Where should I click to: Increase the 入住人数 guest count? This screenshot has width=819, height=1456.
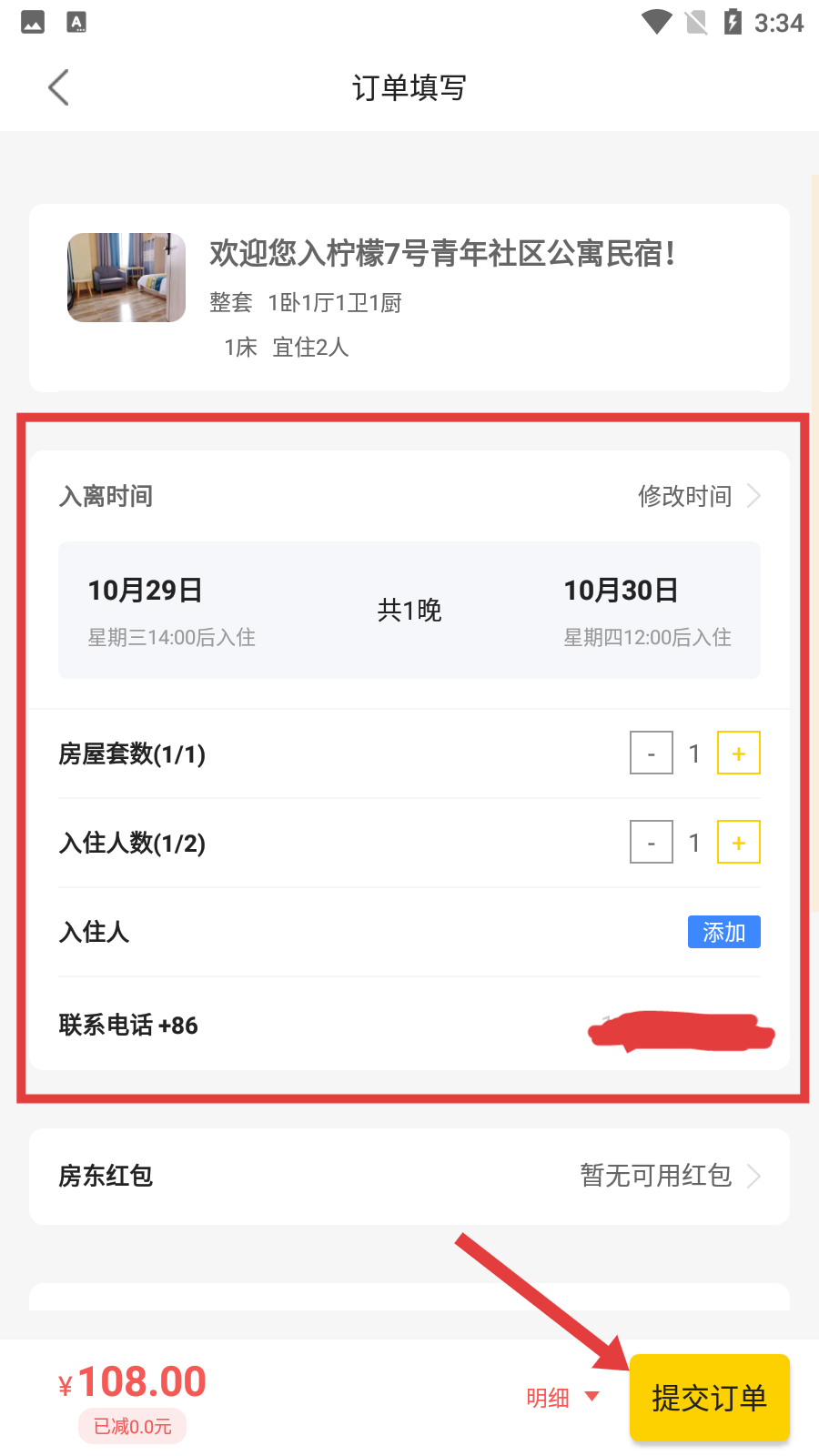pos(738,843)
